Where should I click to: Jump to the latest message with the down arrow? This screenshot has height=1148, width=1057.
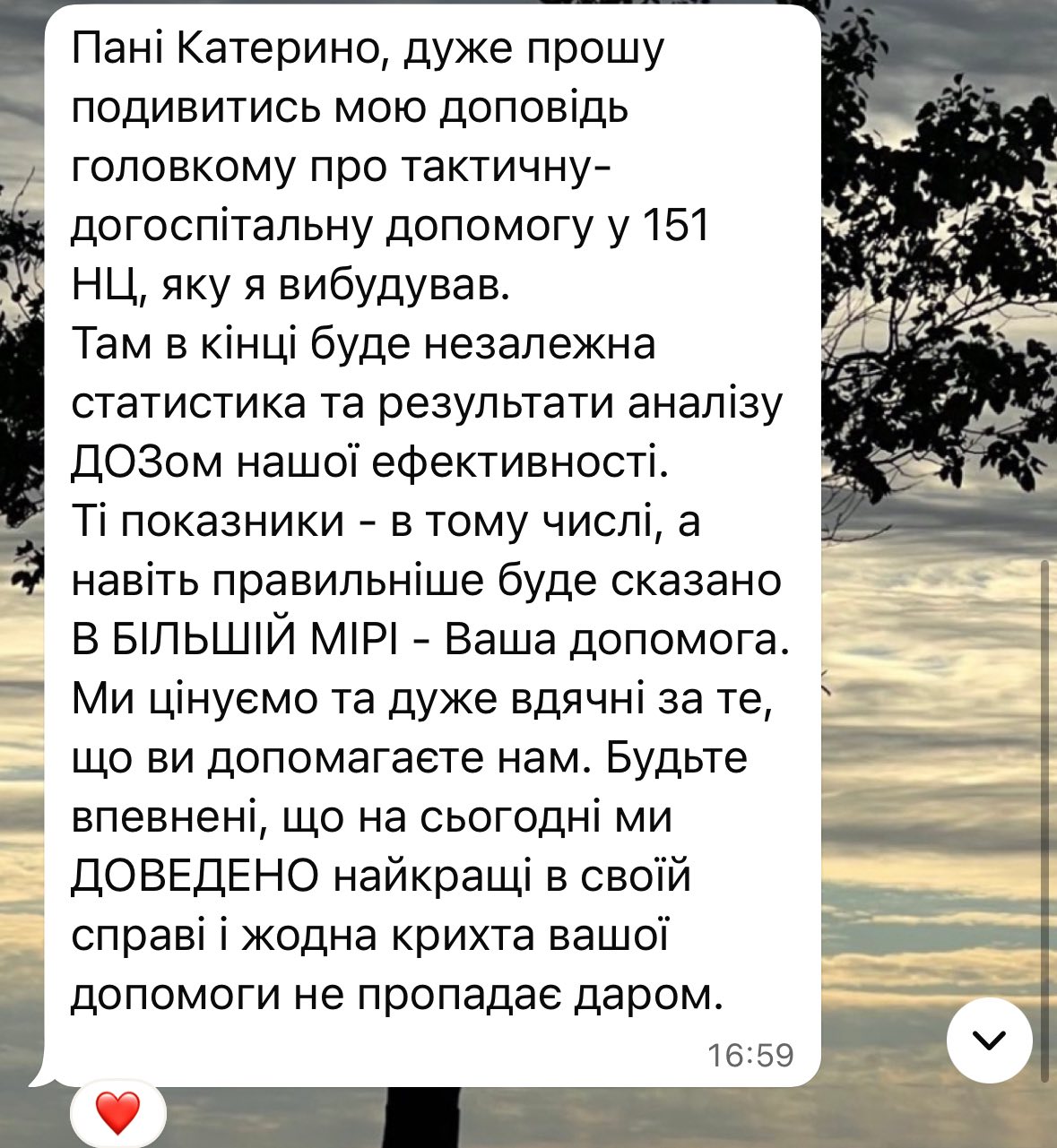pyautogui.click(x=990, y=1040)
